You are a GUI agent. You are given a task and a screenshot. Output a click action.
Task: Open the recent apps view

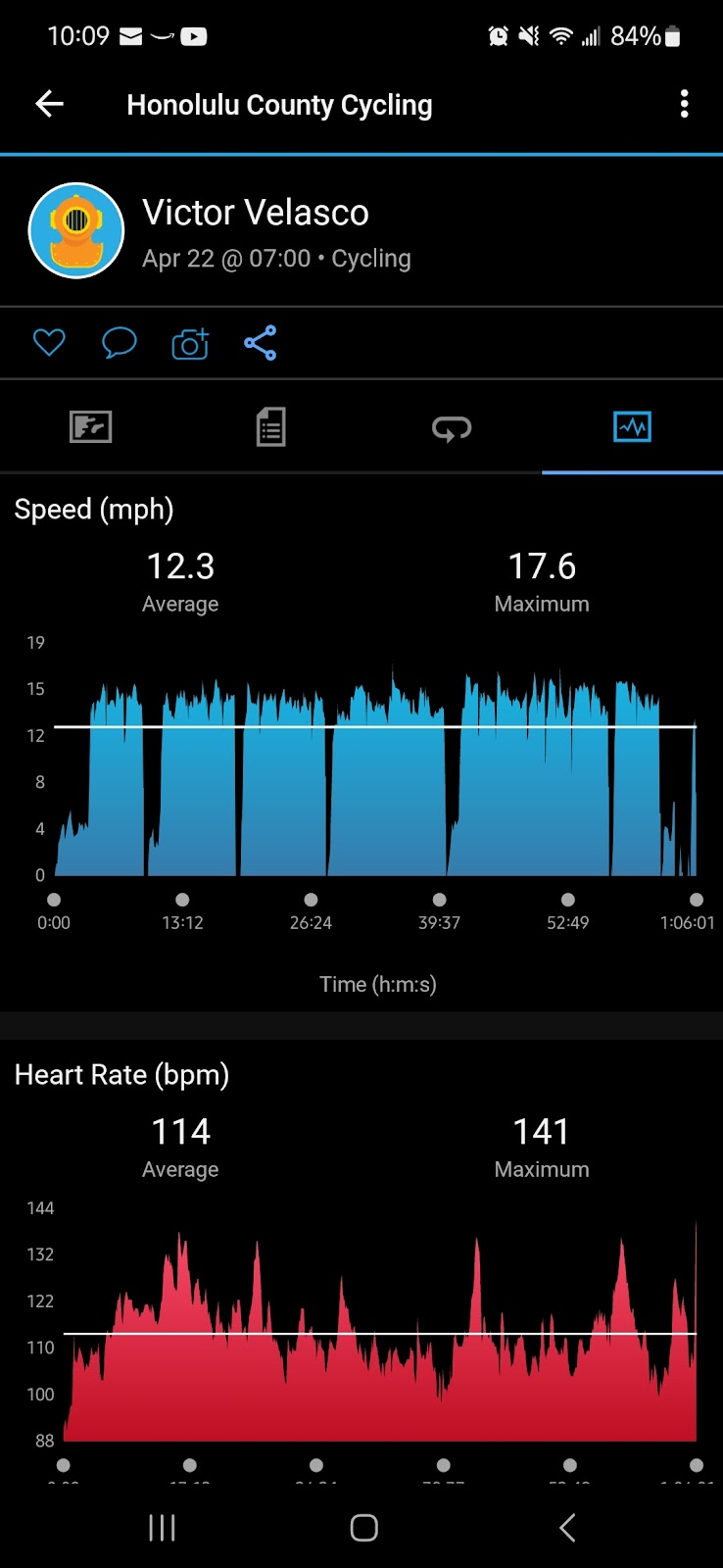[162, 1527]
